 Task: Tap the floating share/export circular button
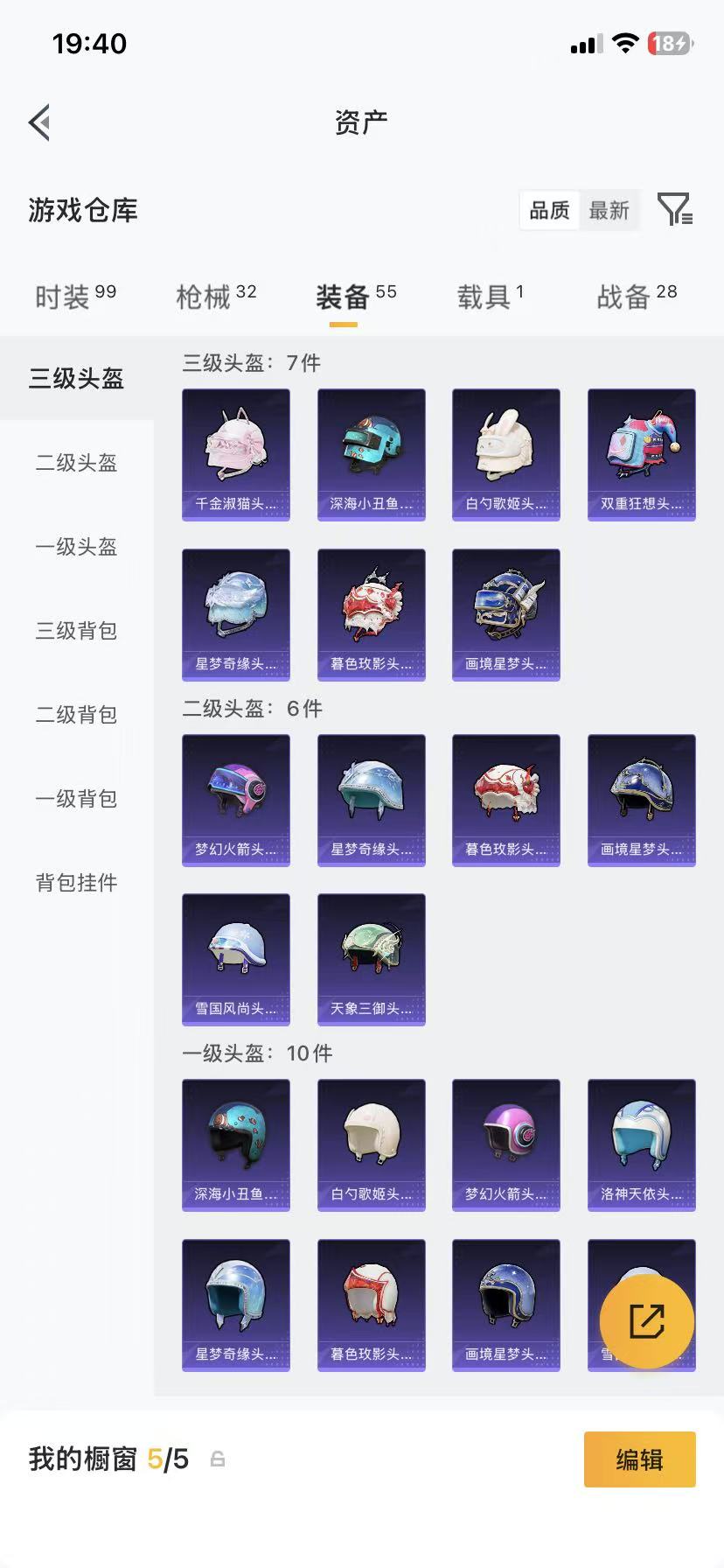coord(647,1321)
